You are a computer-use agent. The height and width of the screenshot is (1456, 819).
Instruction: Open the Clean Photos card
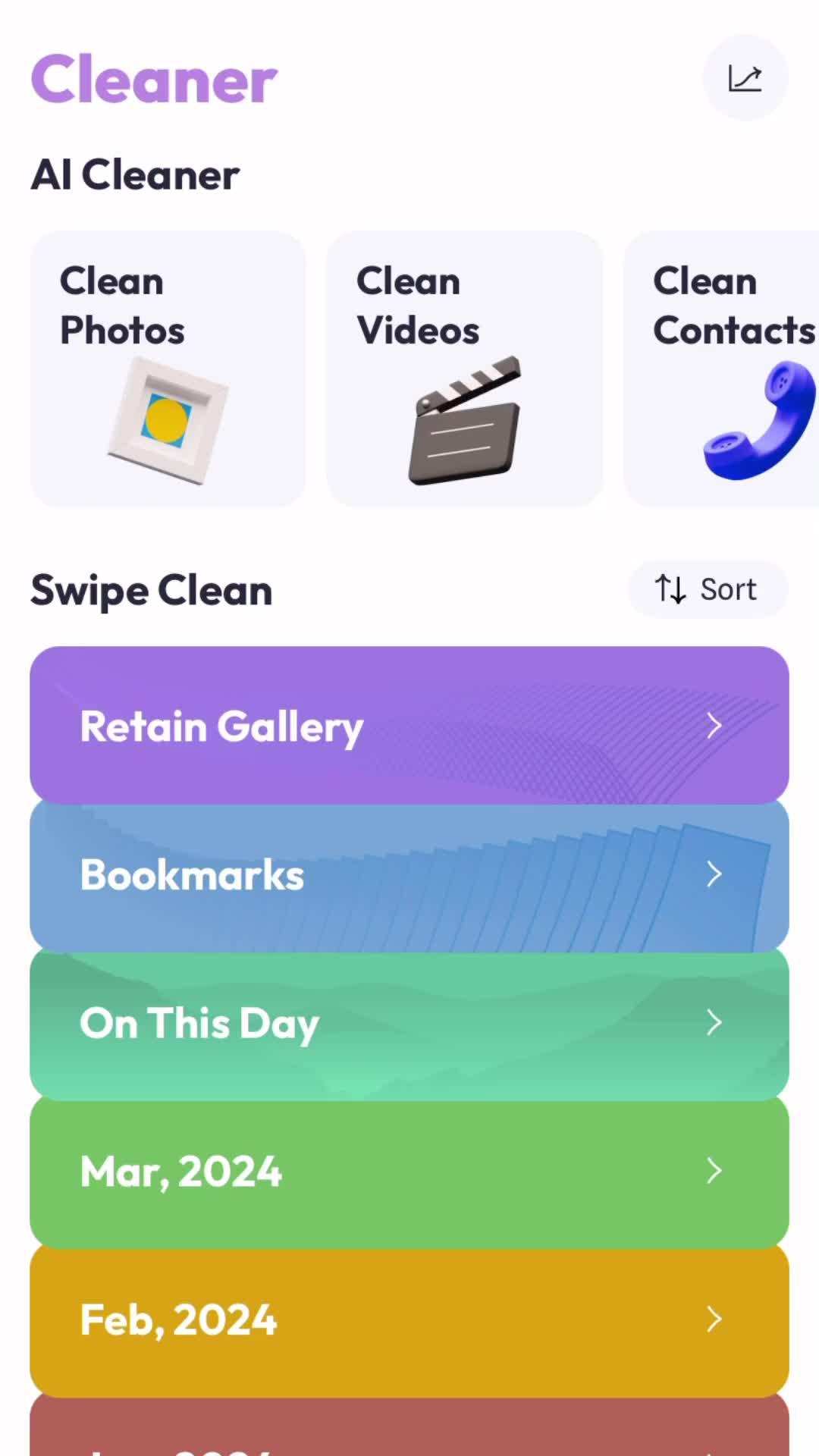tap(167, 368)
